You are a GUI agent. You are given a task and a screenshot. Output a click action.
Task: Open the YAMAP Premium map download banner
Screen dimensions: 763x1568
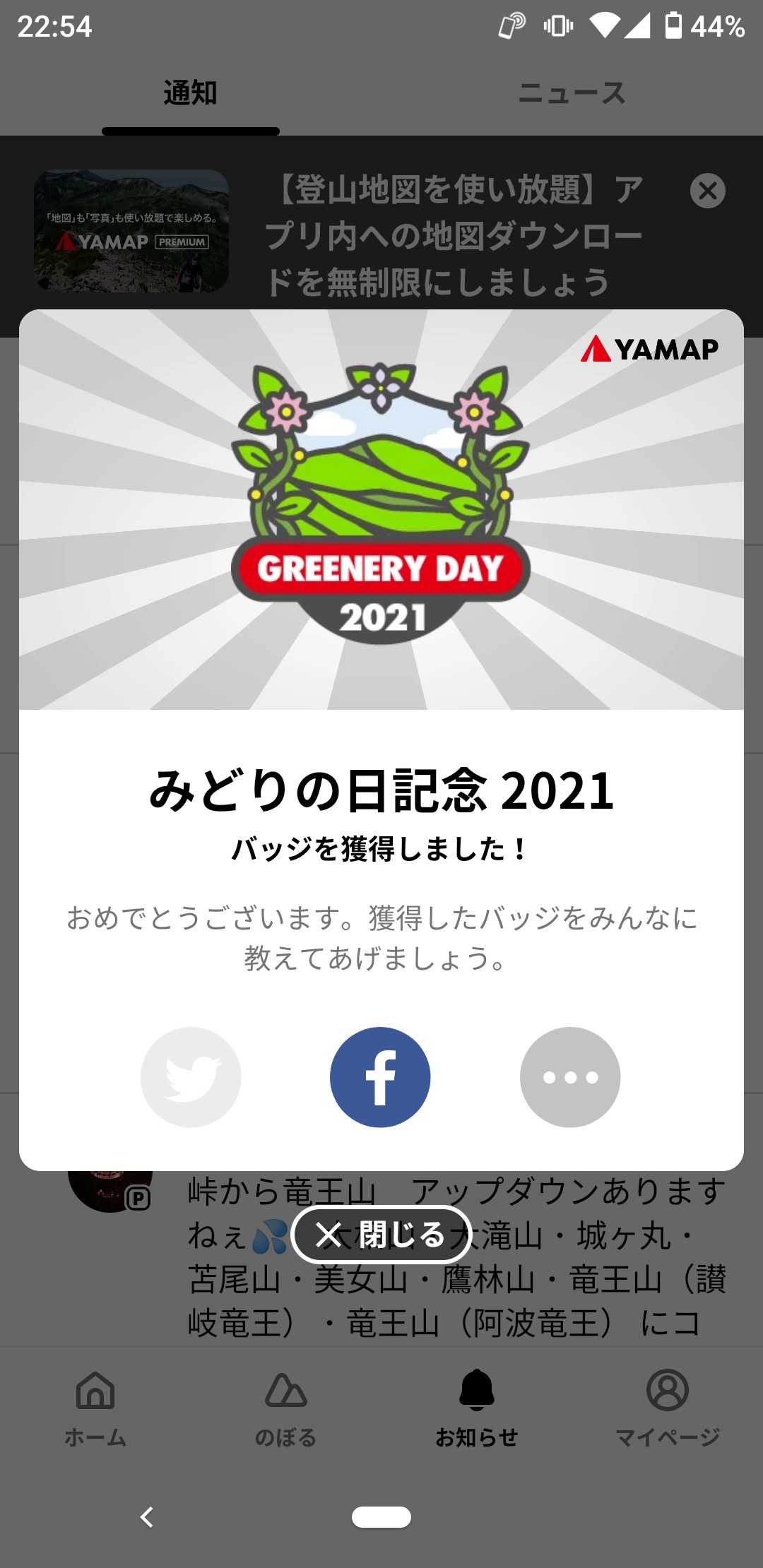click(x=452, y=234)
